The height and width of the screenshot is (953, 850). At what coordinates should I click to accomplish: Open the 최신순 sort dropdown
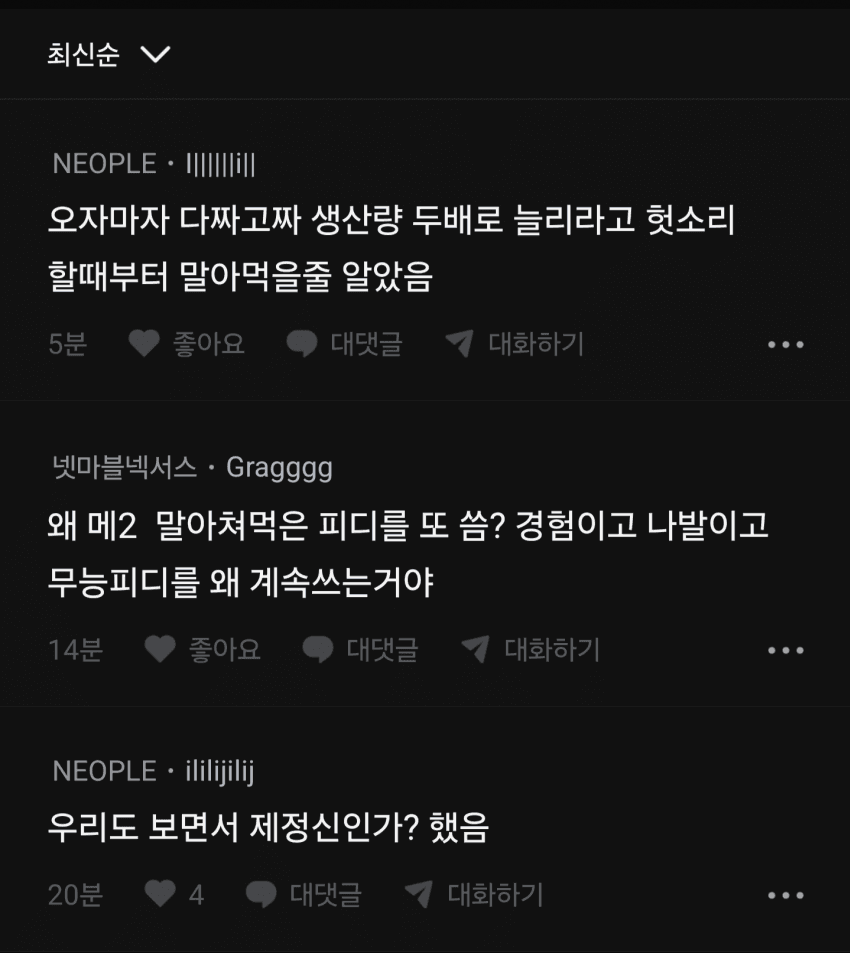coord(108,54)
